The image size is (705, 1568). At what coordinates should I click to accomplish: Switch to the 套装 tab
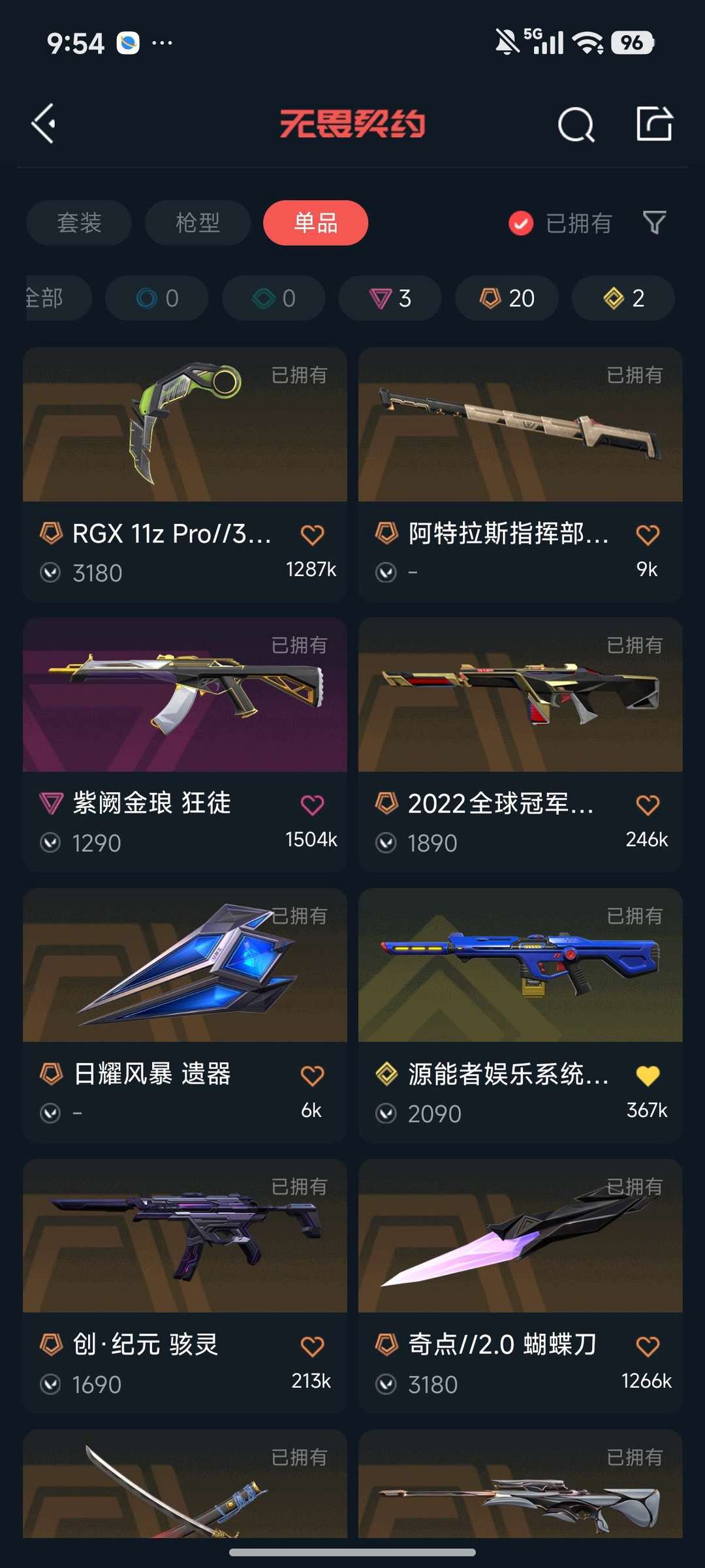(x=79, y=223)
